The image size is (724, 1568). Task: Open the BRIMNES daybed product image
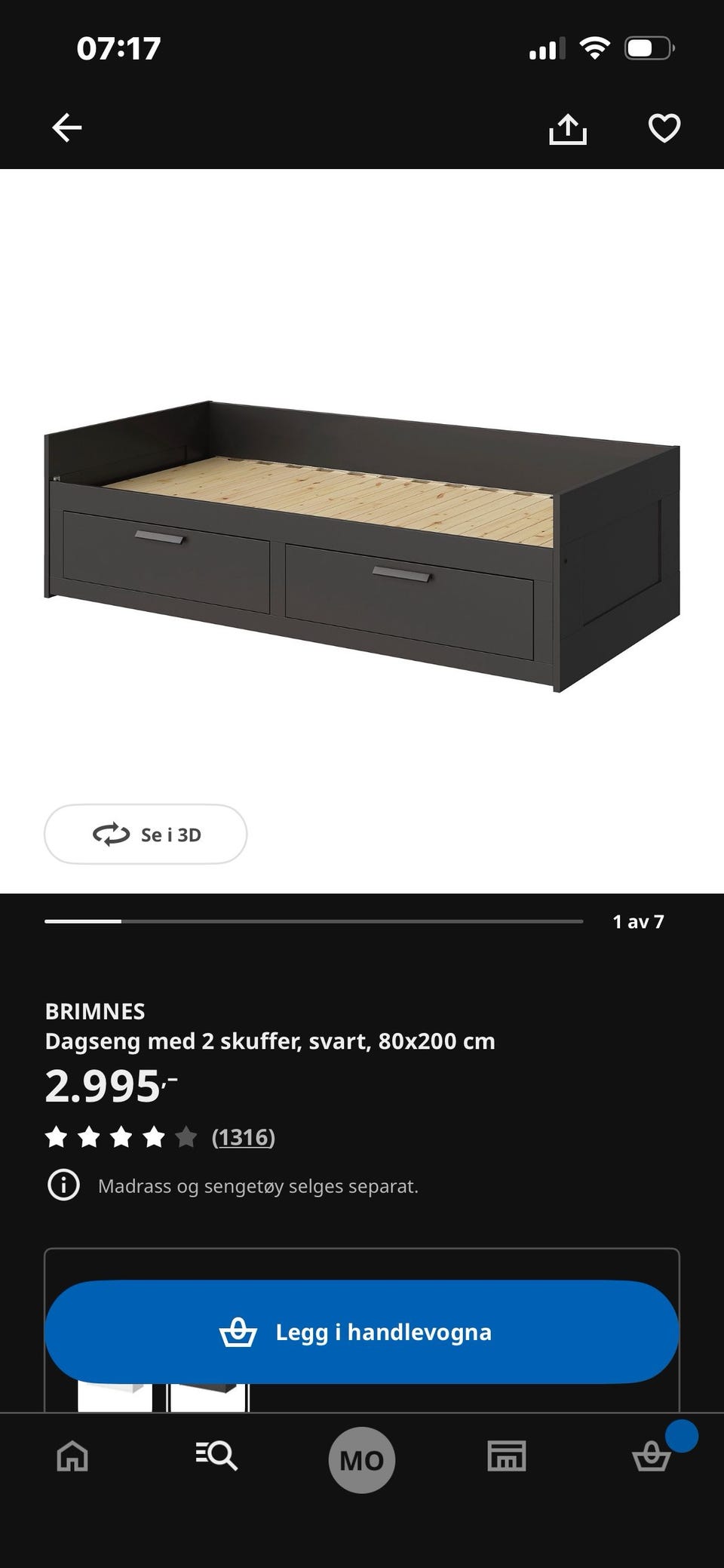(362, 546)
